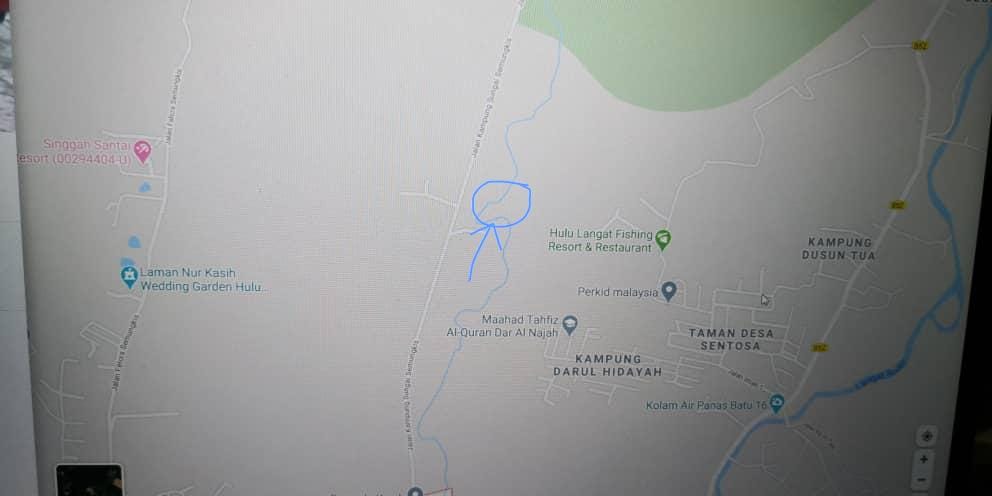
Task: Center map on my location
Action: point(927,436)
